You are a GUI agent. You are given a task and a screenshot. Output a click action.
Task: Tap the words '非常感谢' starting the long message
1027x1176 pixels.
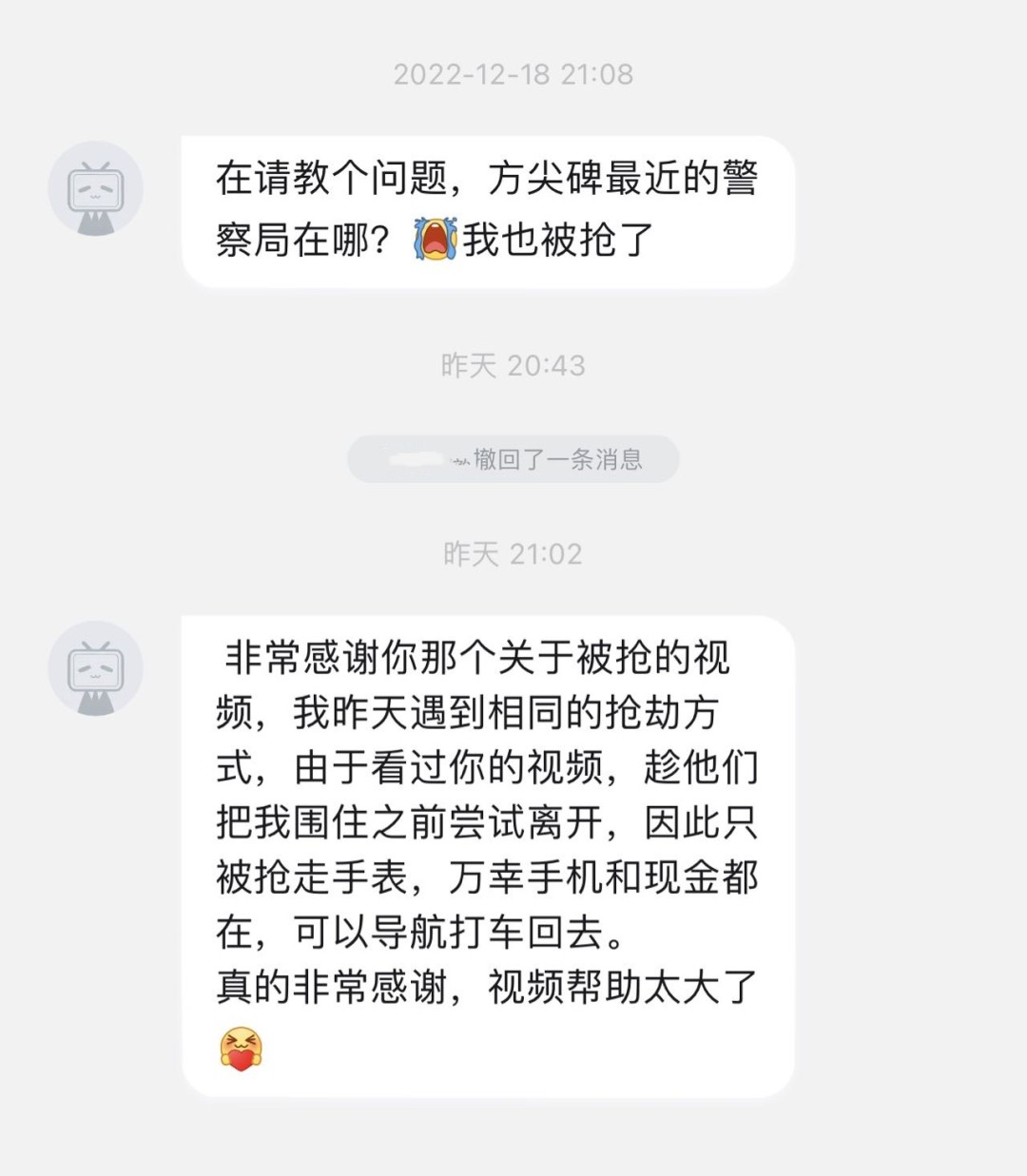coord(295,656)
